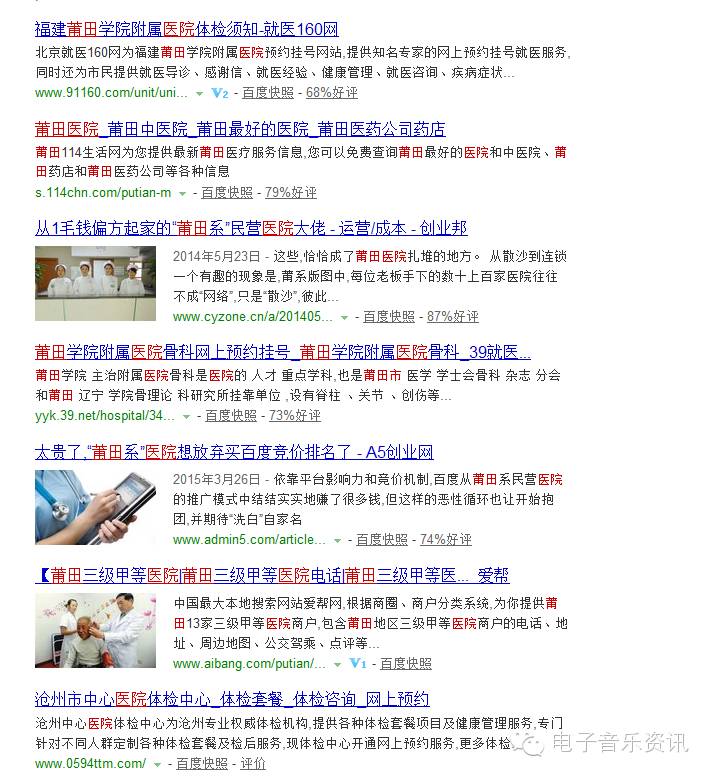
Task: Tap the nurses thumbnail of the cyzone result
Action: (x=96, y=282)
